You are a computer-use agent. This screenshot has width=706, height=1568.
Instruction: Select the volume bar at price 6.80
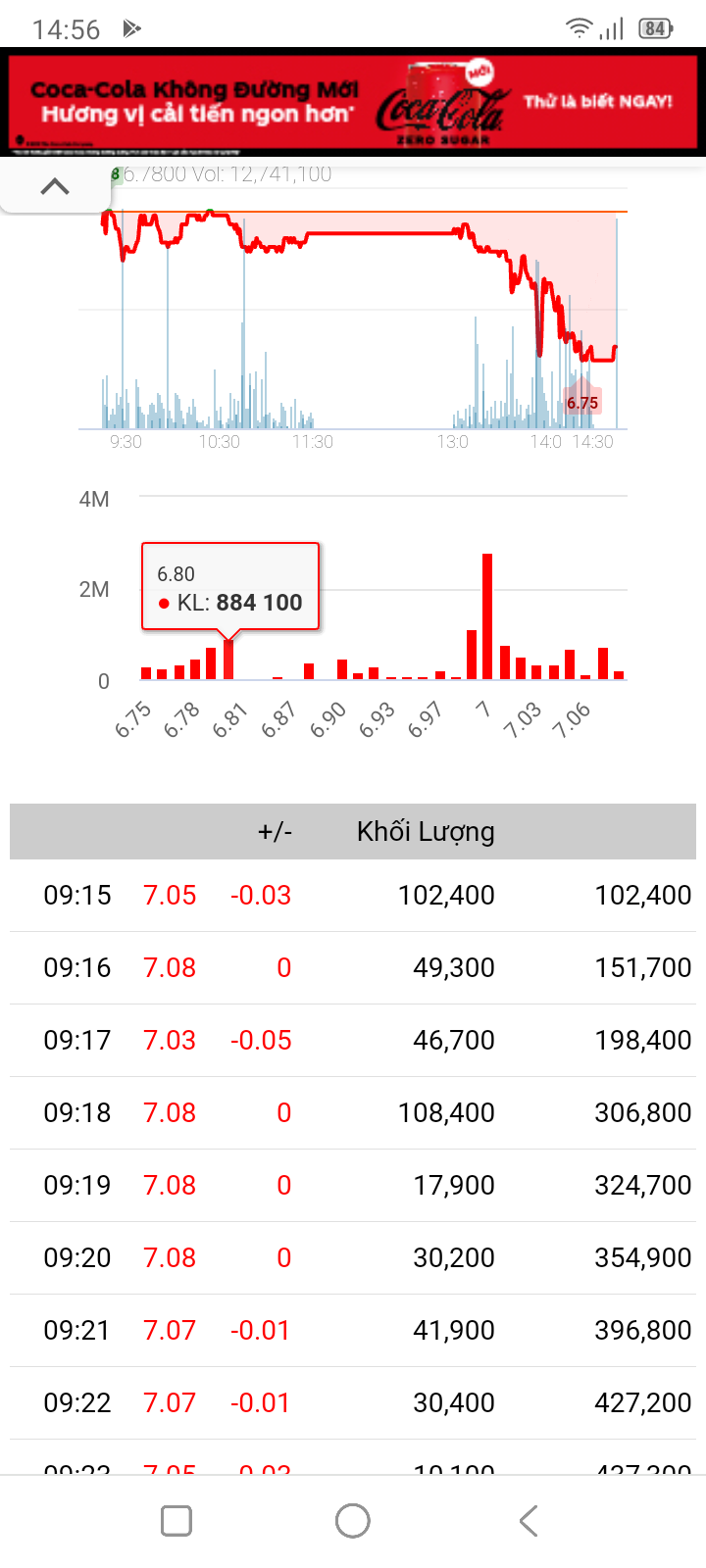click(x=228, y=660)
